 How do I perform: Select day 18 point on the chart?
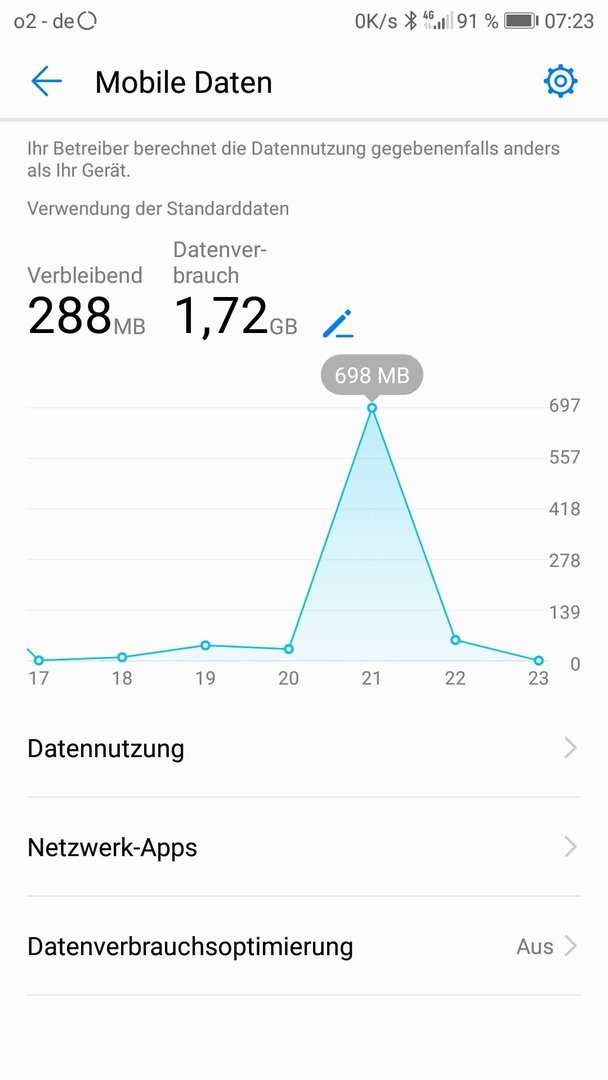coord(122,657)
